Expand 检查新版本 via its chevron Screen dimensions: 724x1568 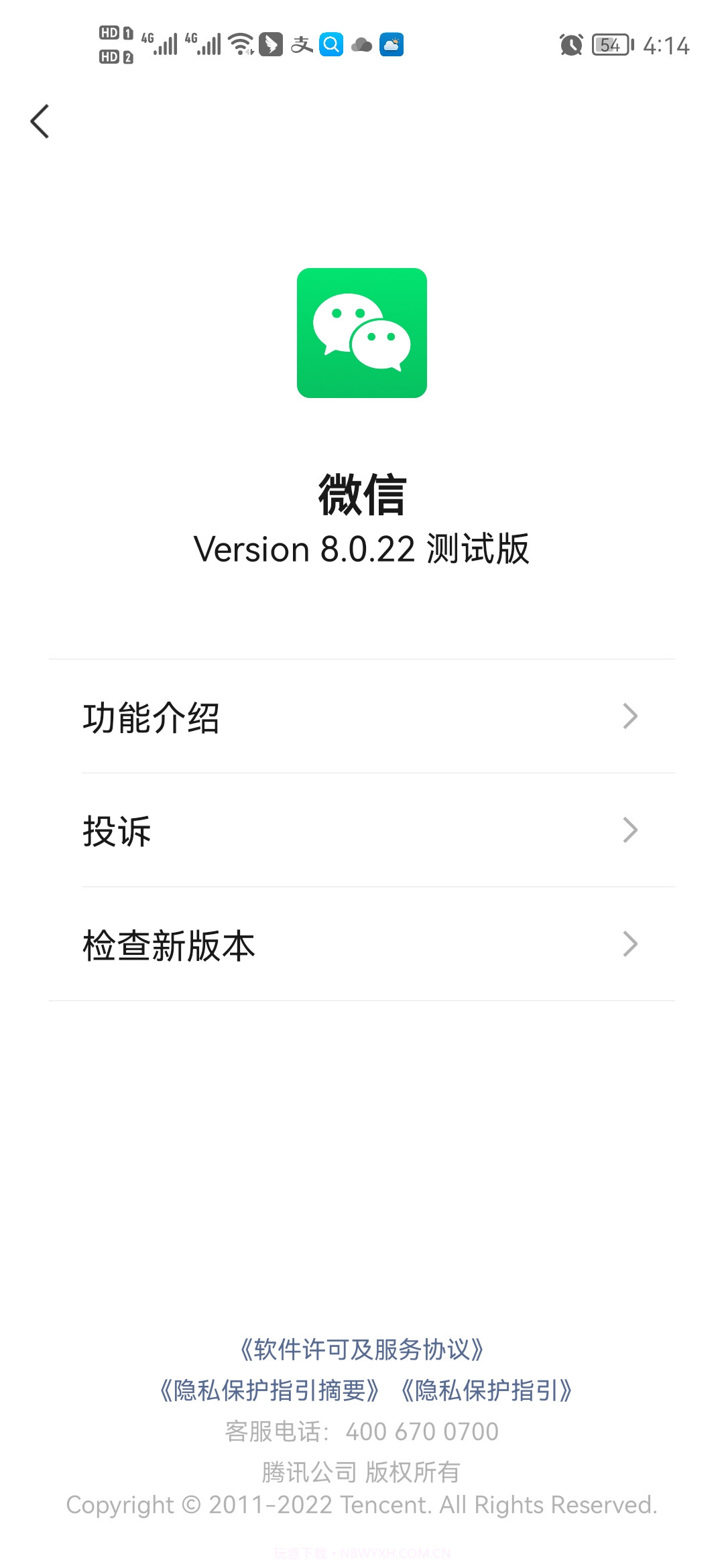tap(629, 945)
